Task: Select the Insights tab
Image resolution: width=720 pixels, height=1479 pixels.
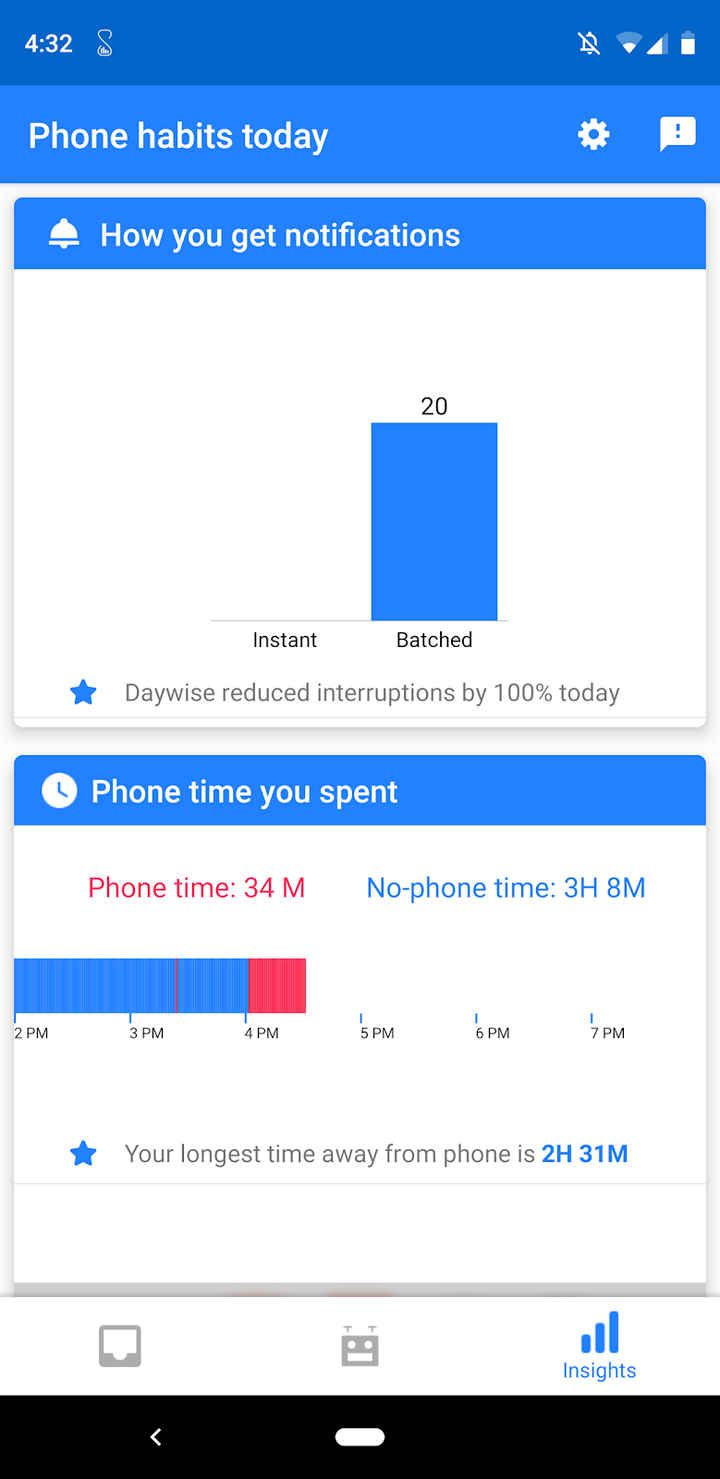Action: 599,1346
